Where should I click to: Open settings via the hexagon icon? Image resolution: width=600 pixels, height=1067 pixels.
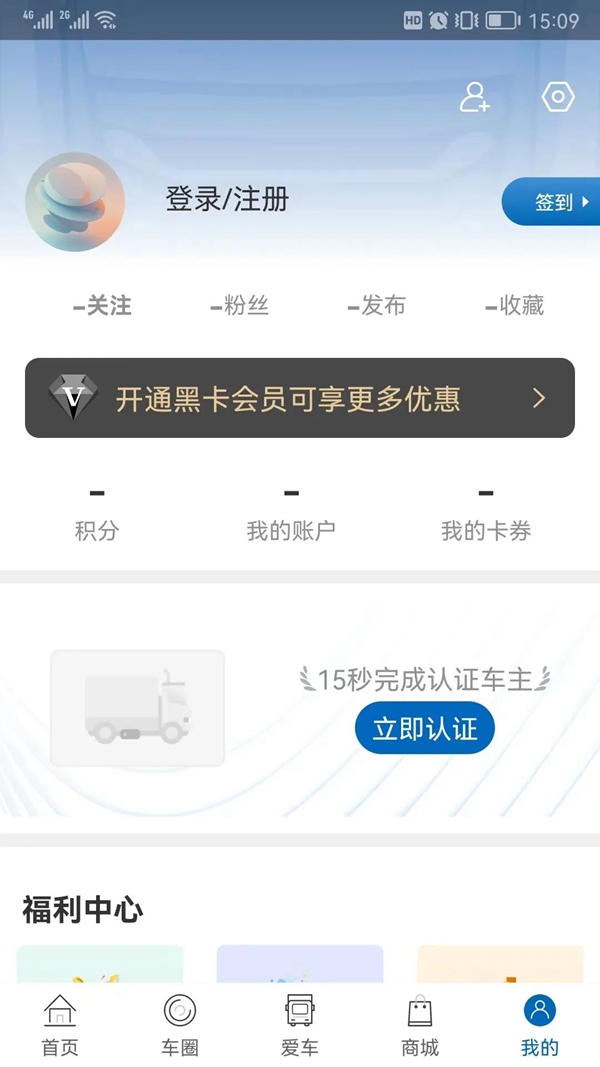point(558,97)
